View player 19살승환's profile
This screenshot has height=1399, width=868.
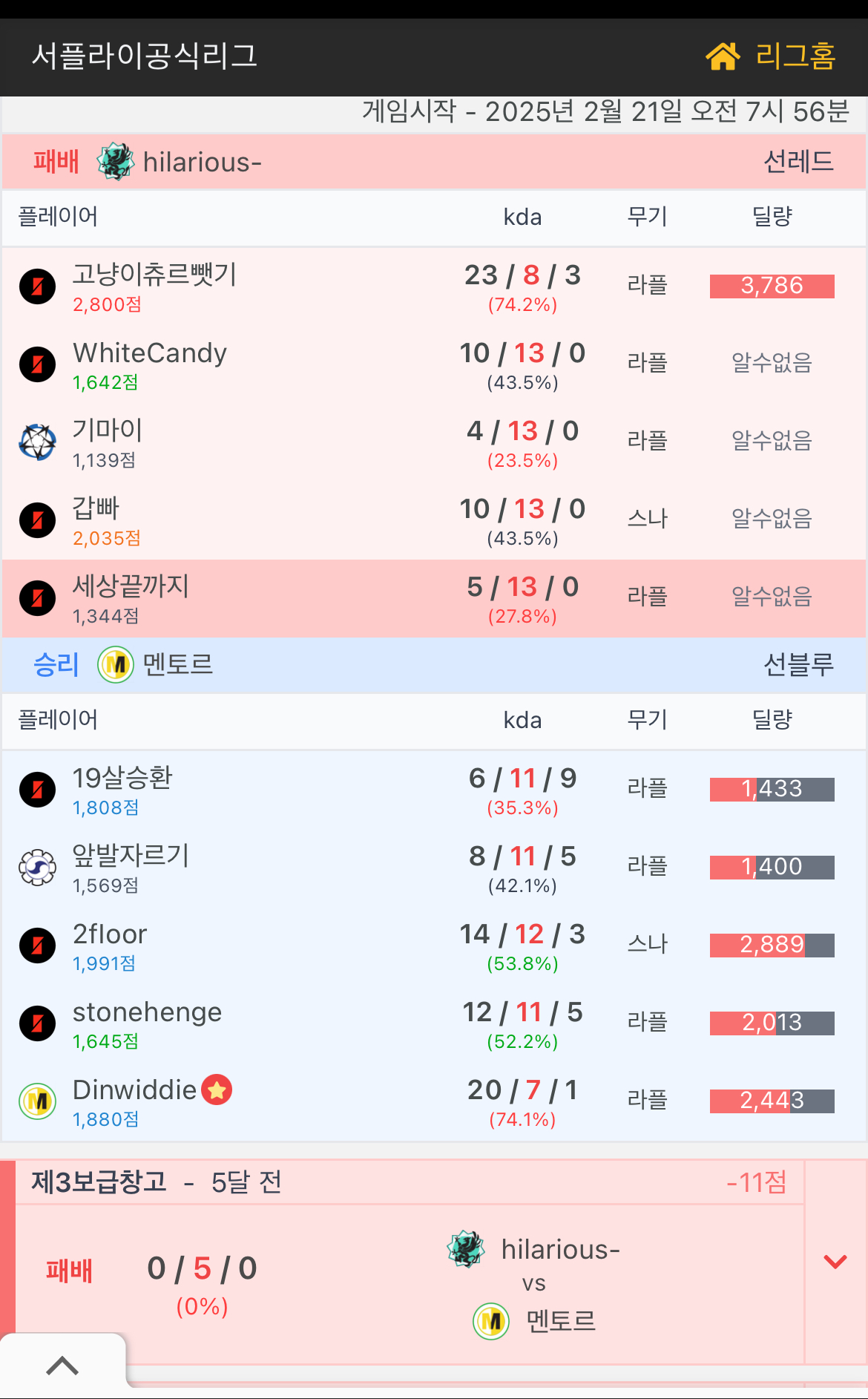click(122, 778)
